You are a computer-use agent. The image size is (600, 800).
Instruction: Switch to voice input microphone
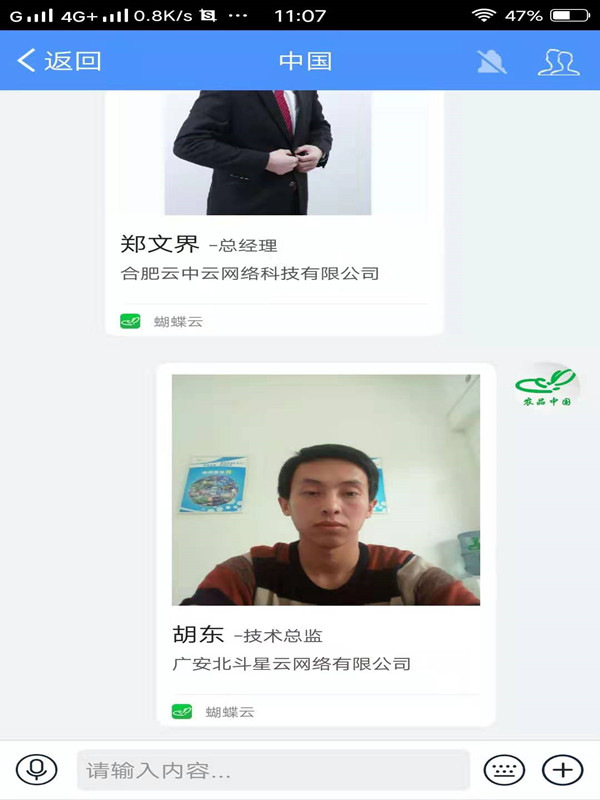coord(37,769)
